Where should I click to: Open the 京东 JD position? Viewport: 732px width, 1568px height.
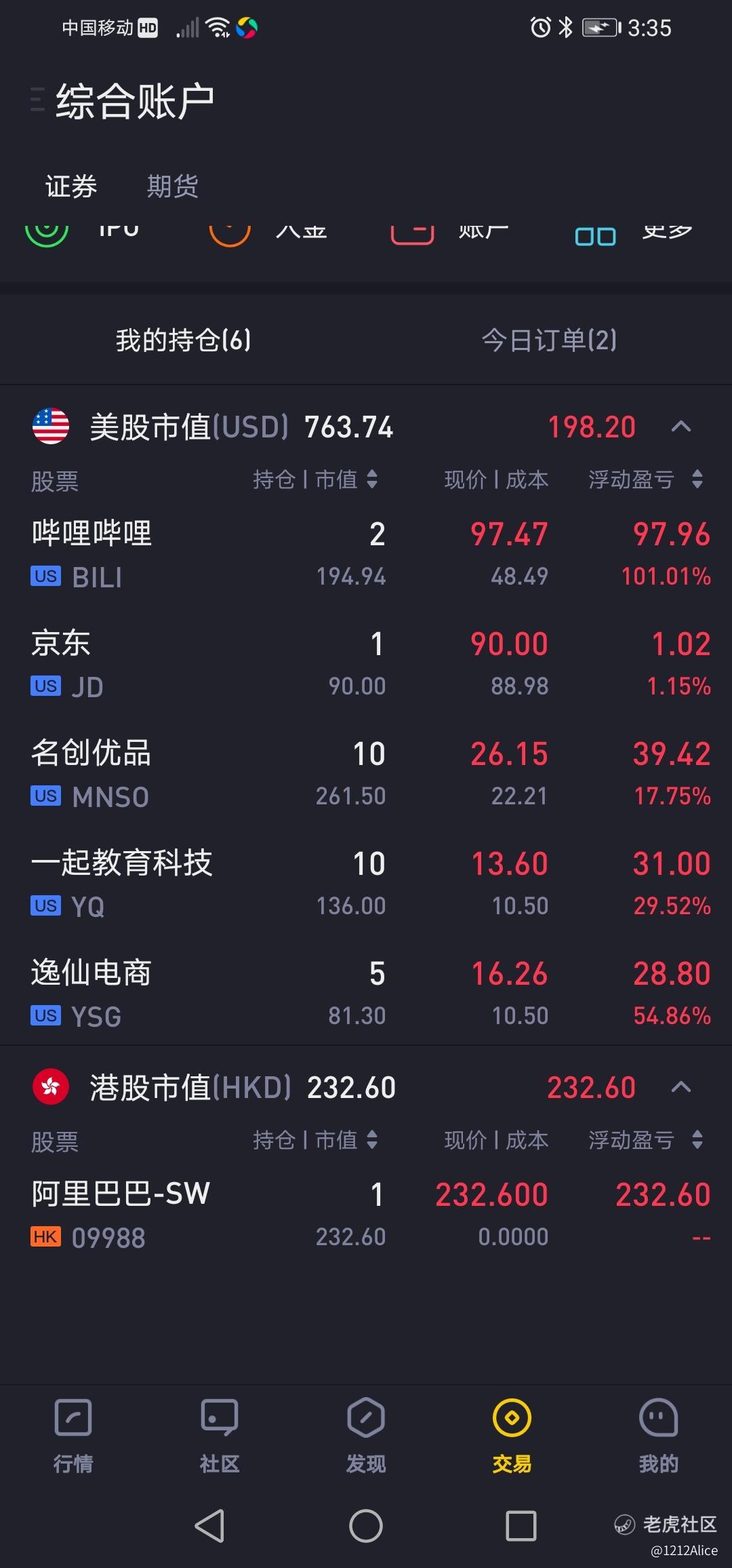click(366, 664)
